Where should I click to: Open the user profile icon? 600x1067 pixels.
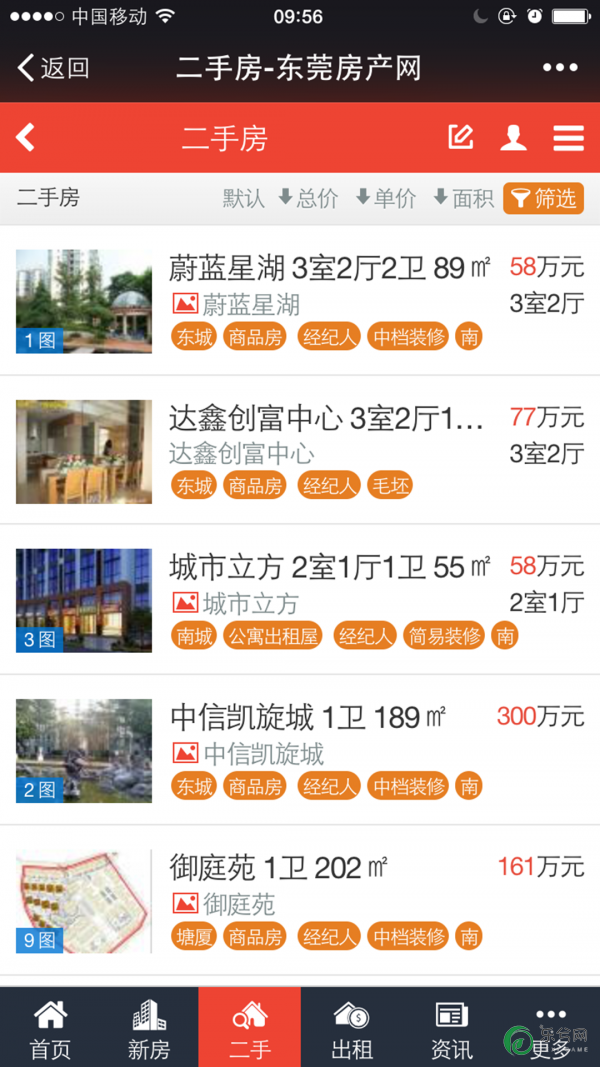coord(514,137)
